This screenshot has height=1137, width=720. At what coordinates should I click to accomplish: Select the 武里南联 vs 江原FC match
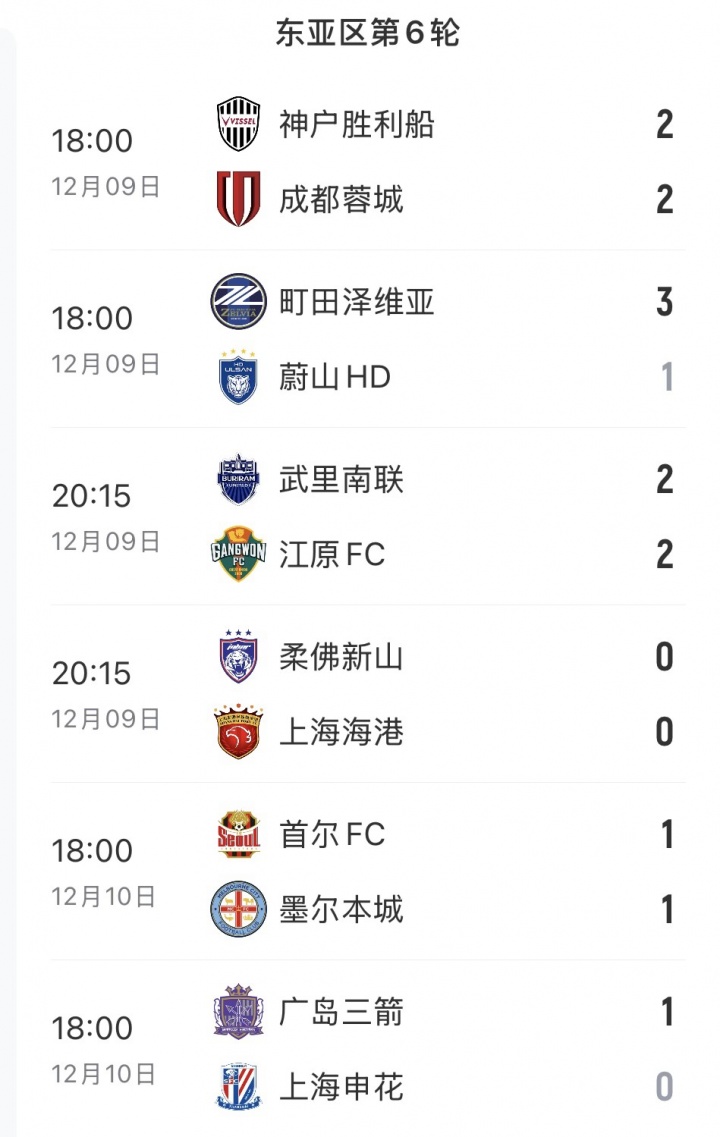pos(360,517)
